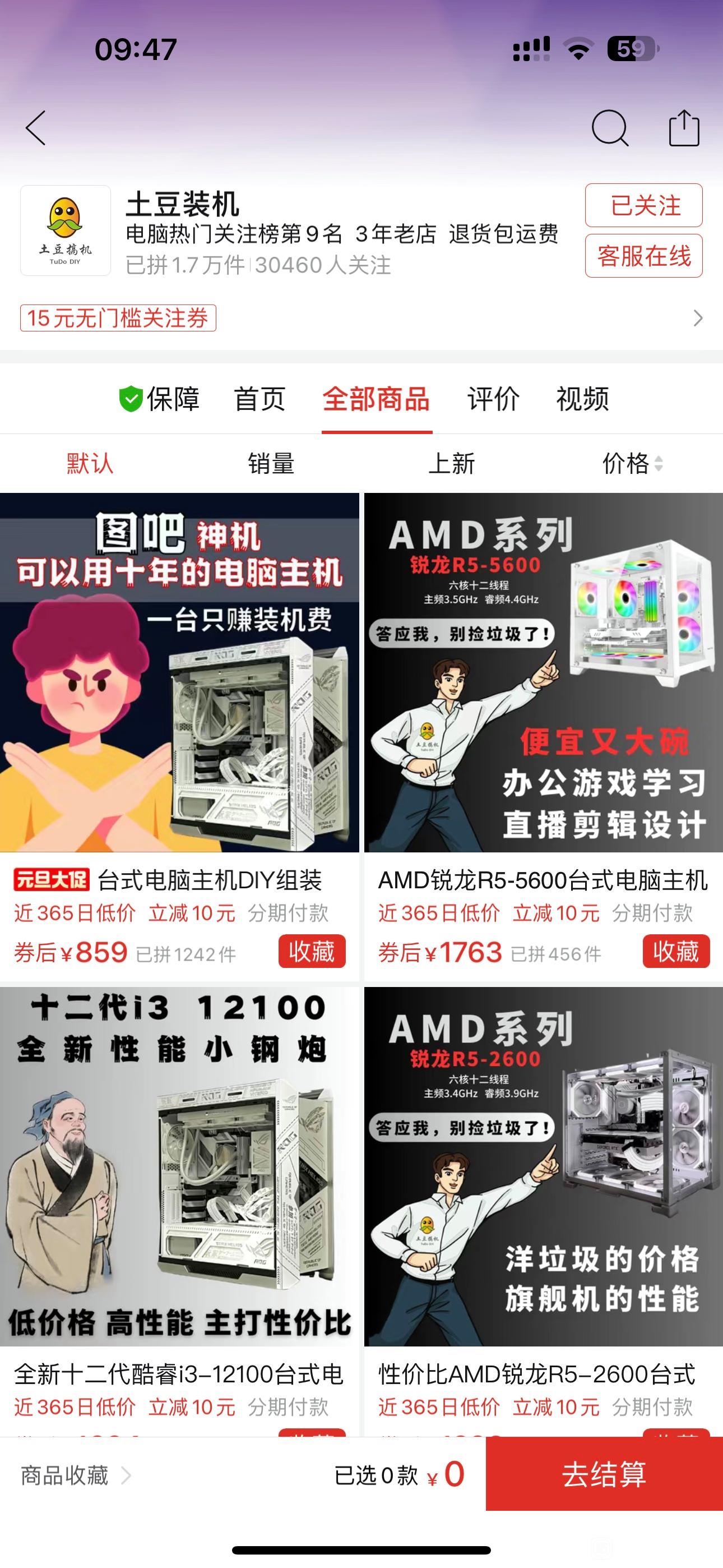This screenshot has height=1568, width=723.
Task: Open the 台式电脑主机DIY组装 product card
Action: (x=179, y=736)
